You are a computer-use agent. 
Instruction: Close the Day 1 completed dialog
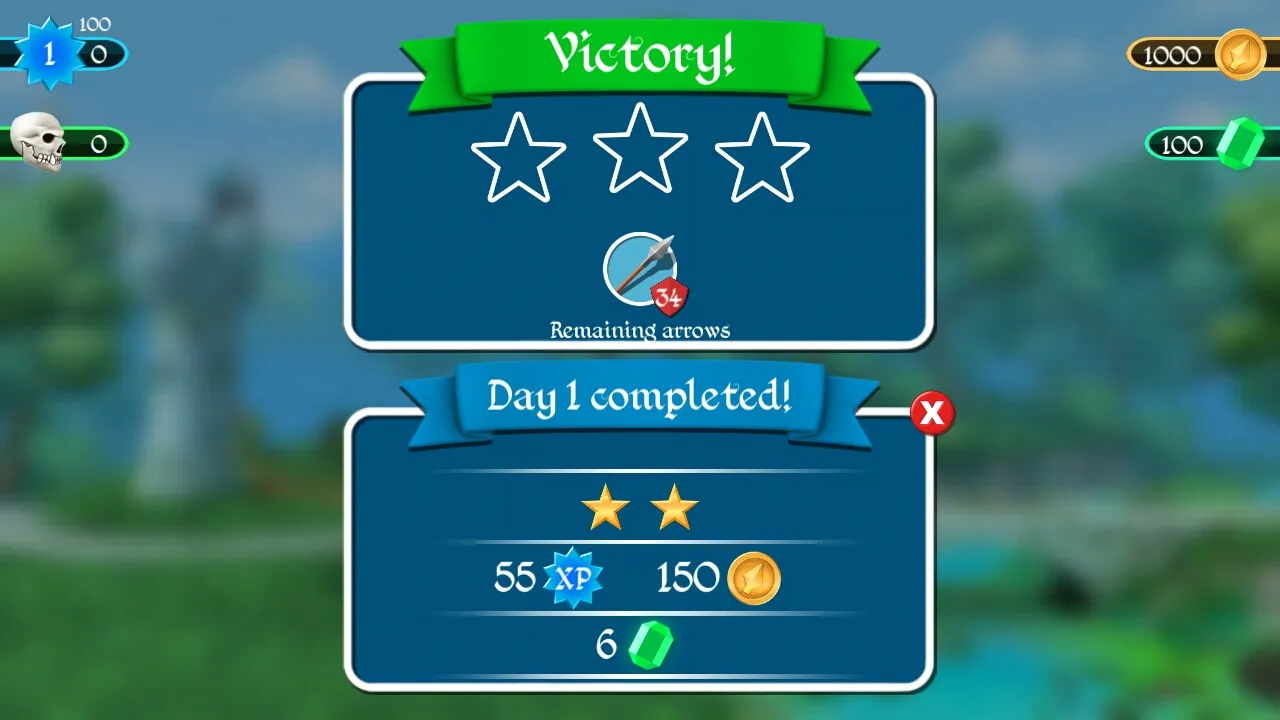932,414
